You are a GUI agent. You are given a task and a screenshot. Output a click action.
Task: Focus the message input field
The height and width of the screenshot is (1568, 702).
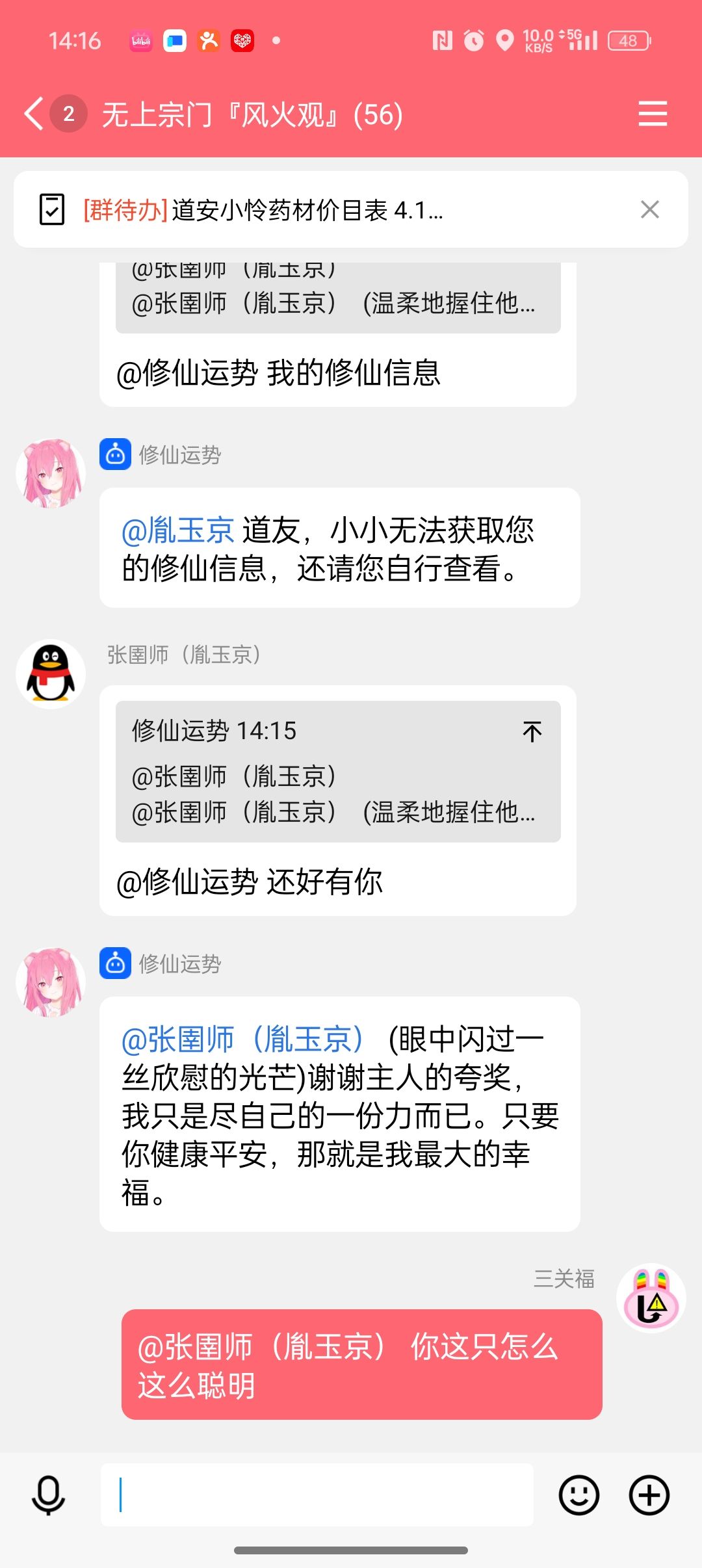click(x=317, y=1495)
